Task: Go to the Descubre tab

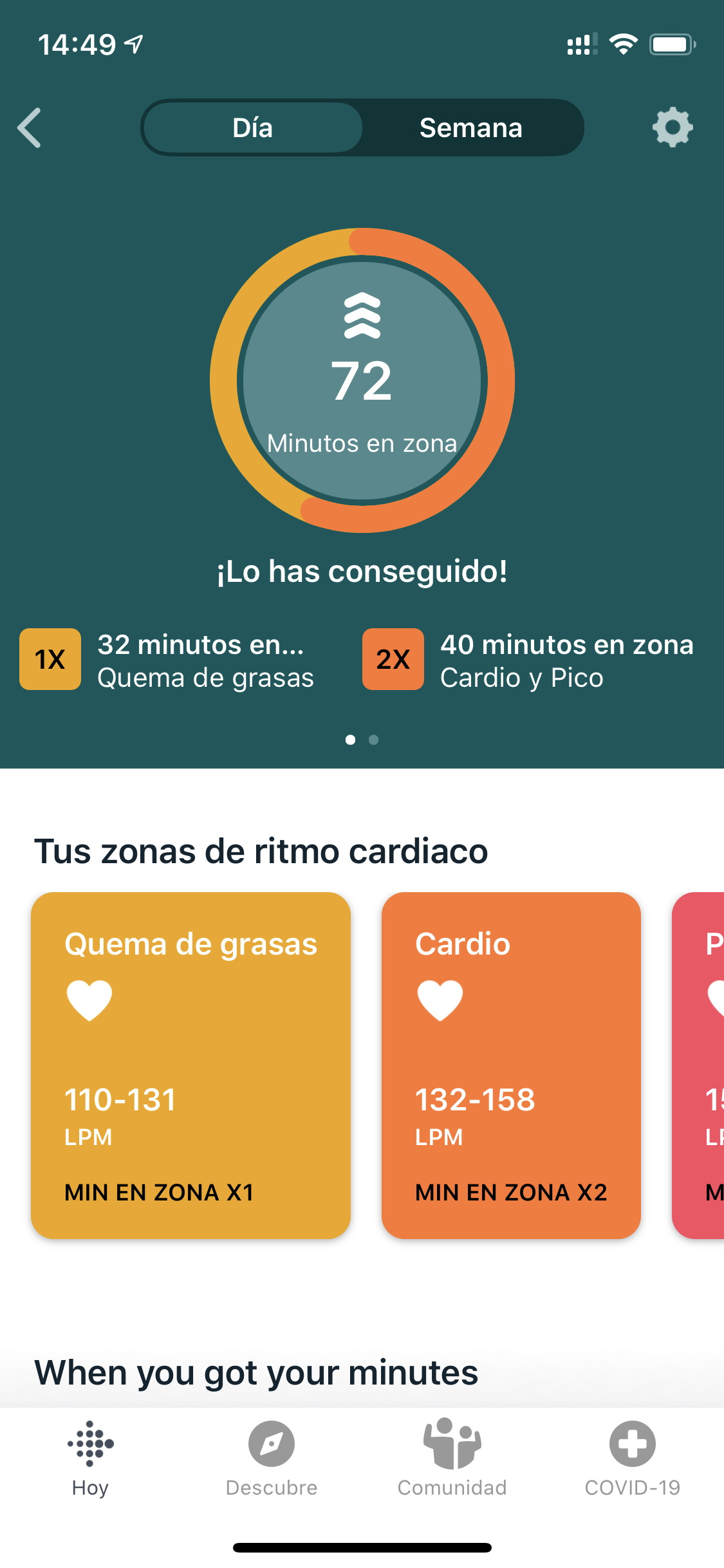Action: coord(272,1458)
